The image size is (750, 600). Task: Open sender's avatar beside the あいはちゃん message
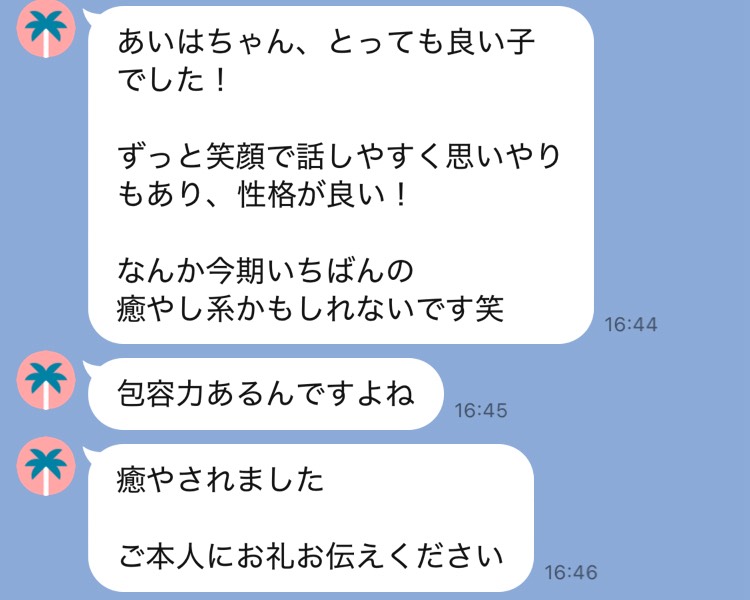(43, 32)
